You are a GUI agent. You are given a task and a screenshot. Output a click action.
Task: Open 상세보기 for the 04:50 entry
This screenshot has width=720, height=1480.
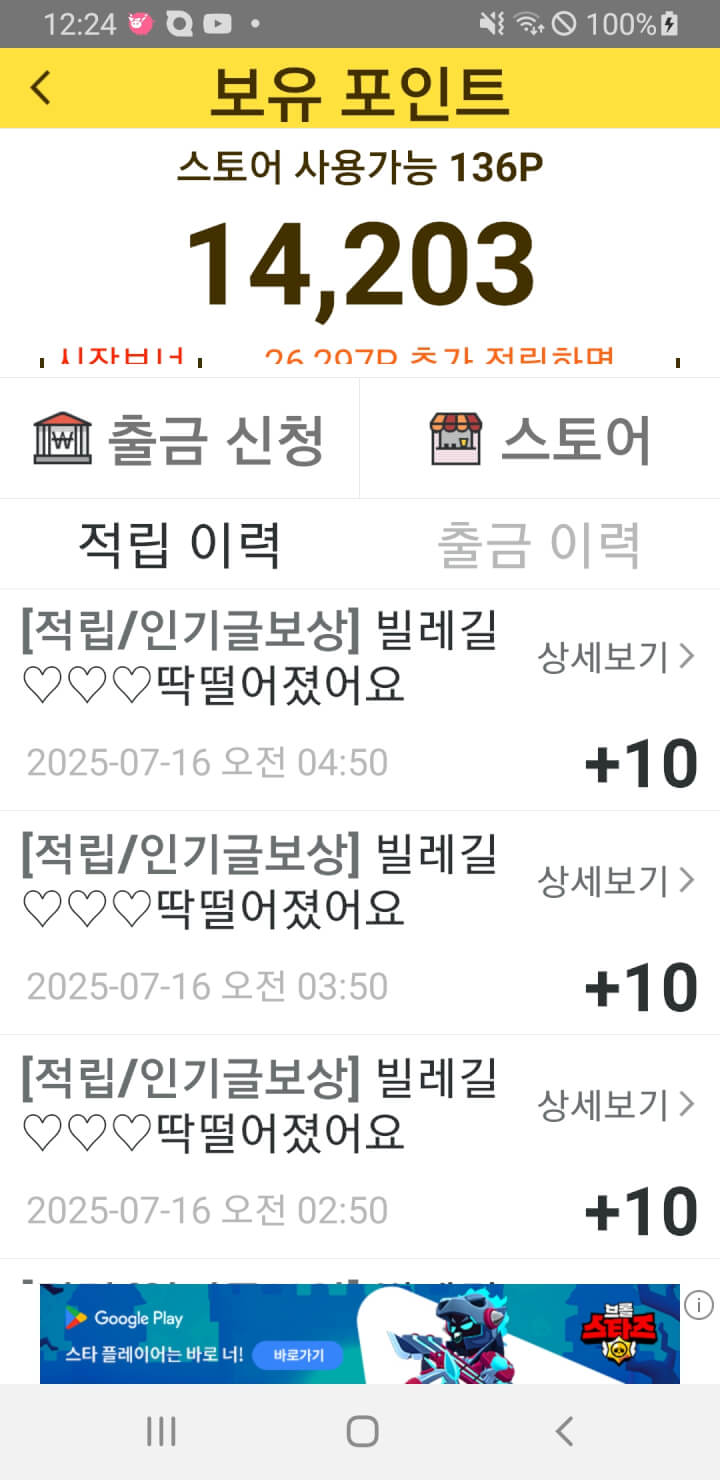click(x=615, y=658)
